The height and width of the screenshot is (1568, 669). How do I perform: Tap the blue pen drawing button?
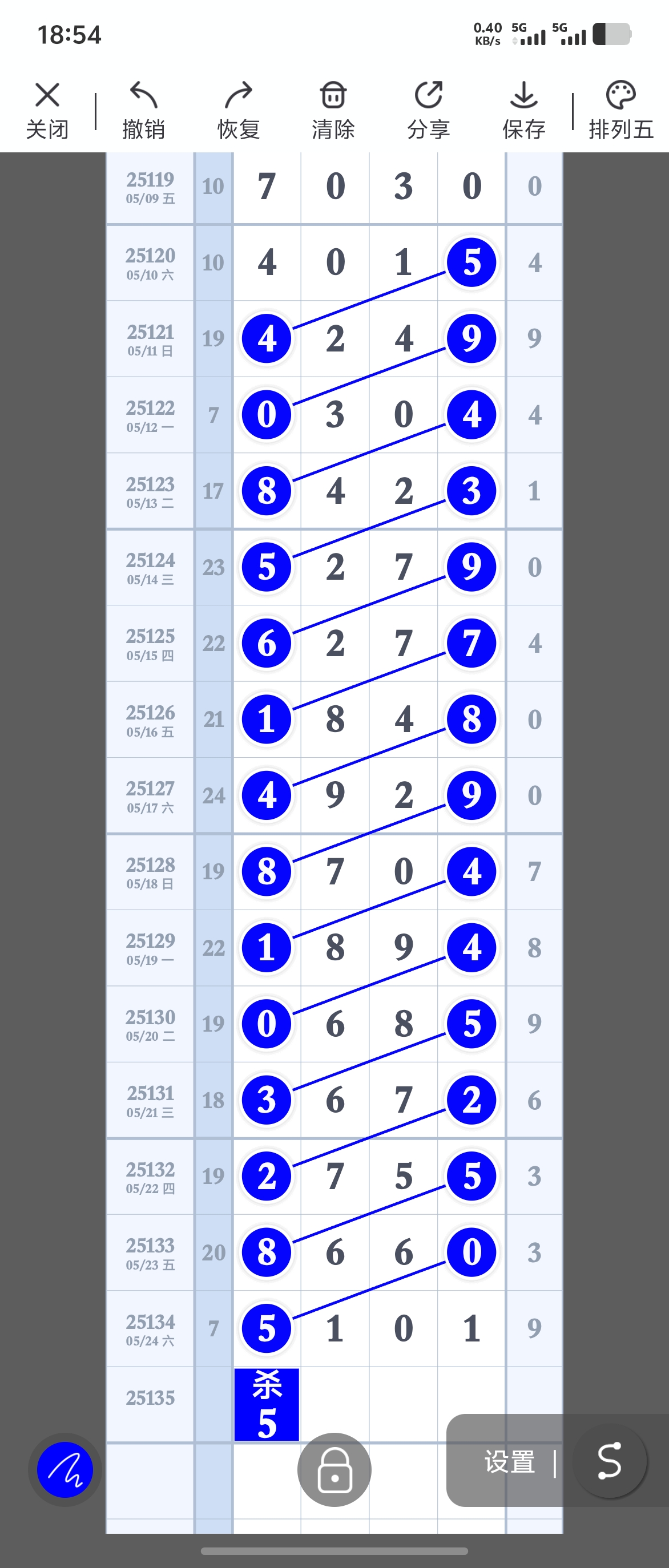[x=65, y=1469]
